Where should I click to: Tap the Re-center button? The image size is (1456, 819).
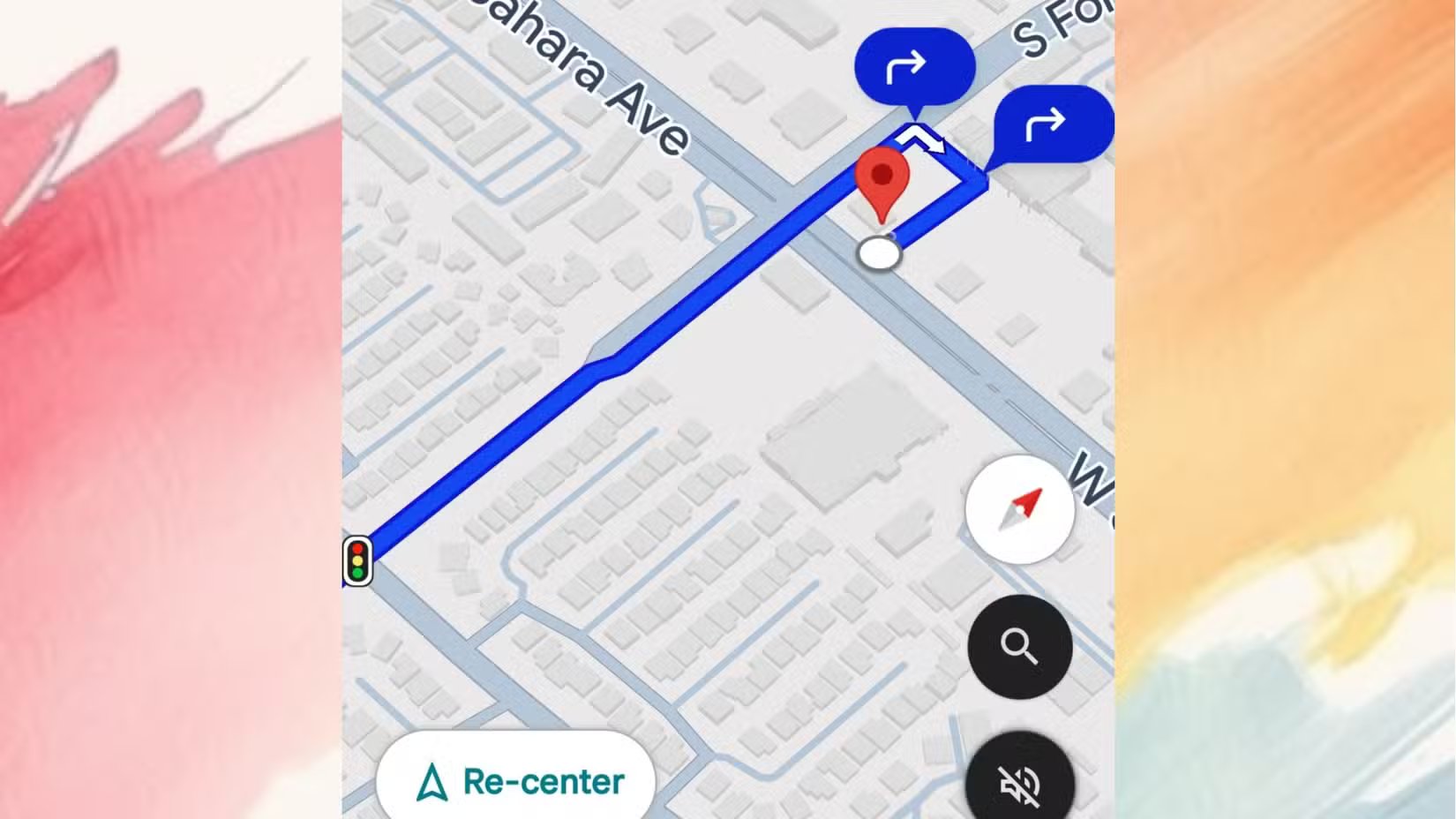point(516,780)
